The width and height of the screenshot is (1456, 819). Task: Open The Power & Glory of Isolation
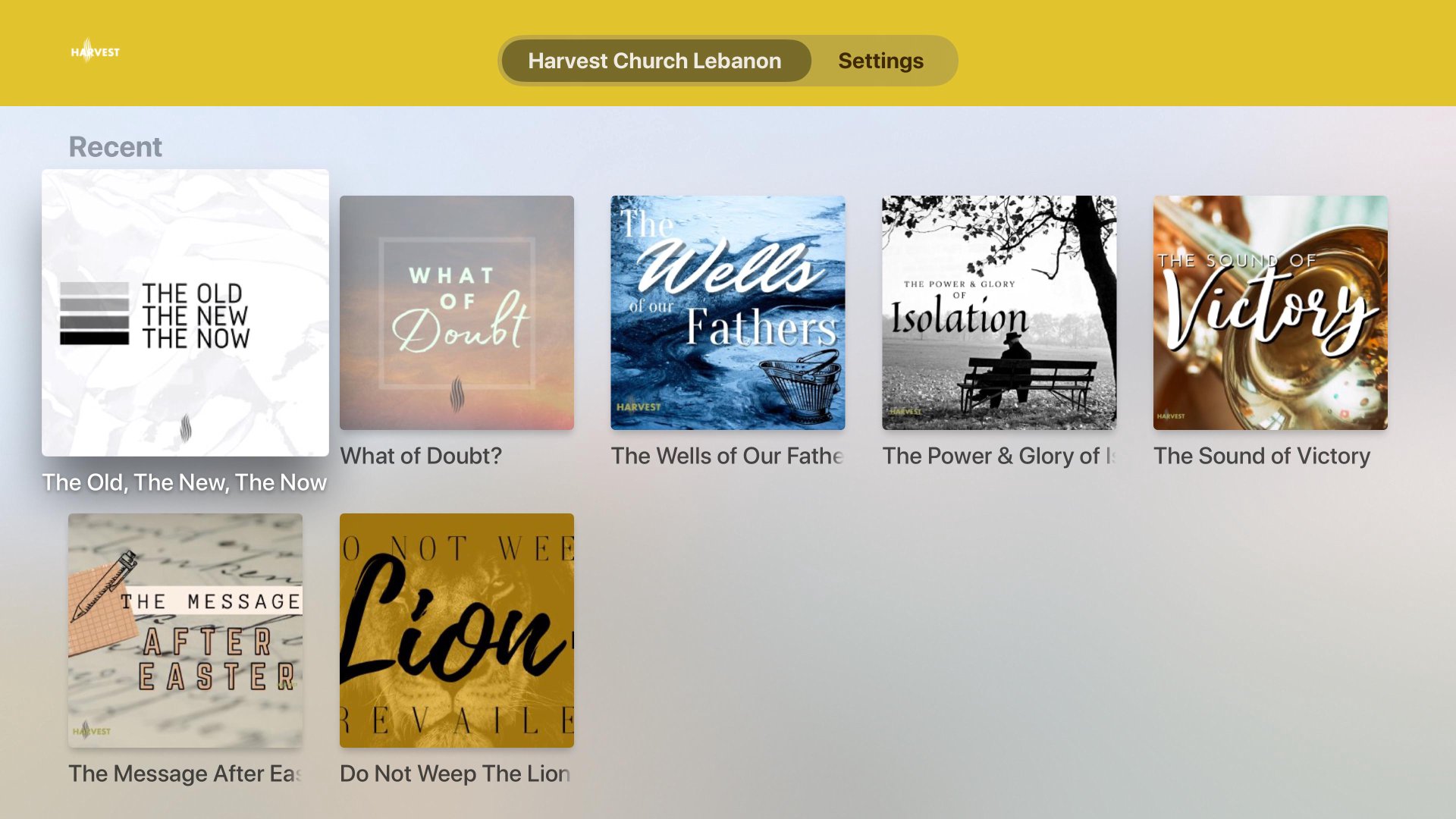[x=999, y=312]
